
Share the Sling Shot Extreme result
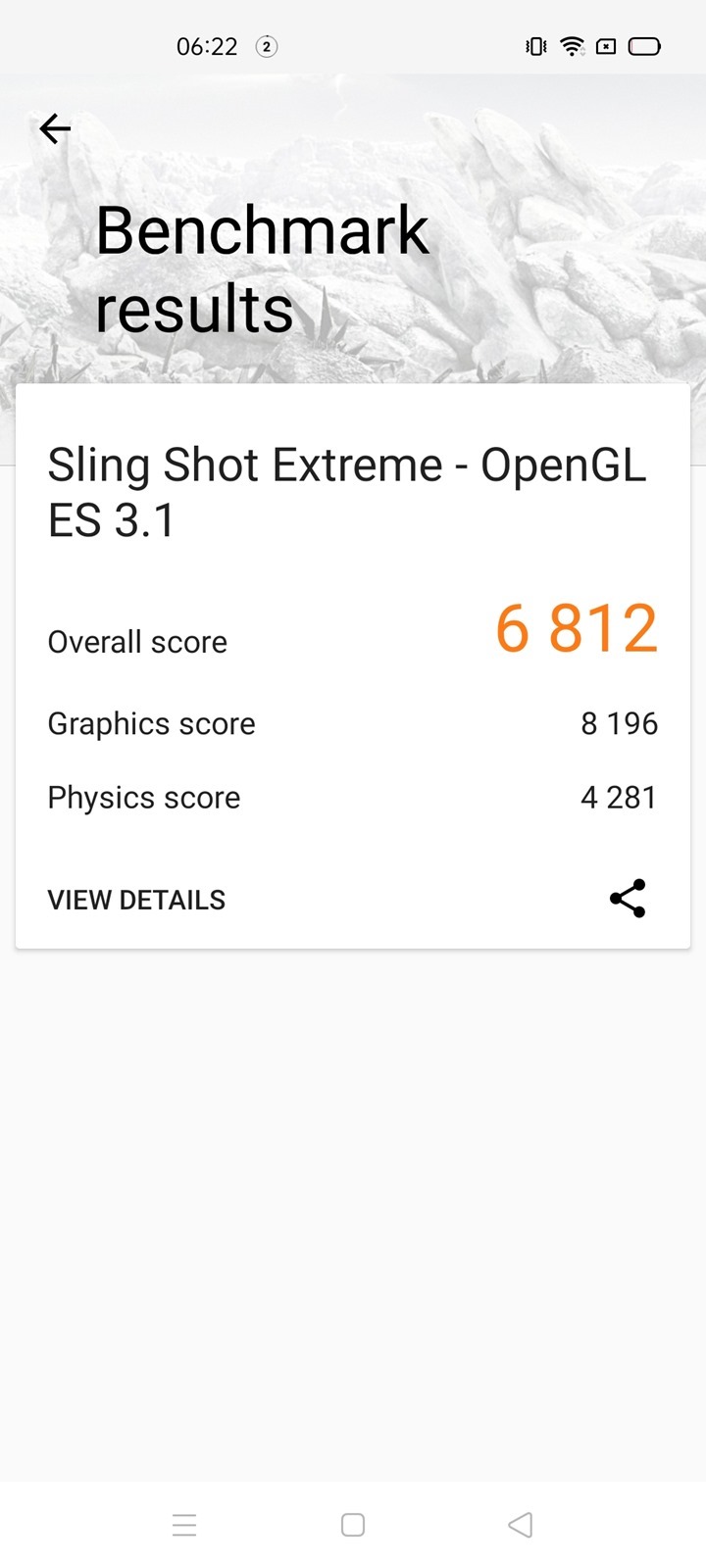[628, 898]
